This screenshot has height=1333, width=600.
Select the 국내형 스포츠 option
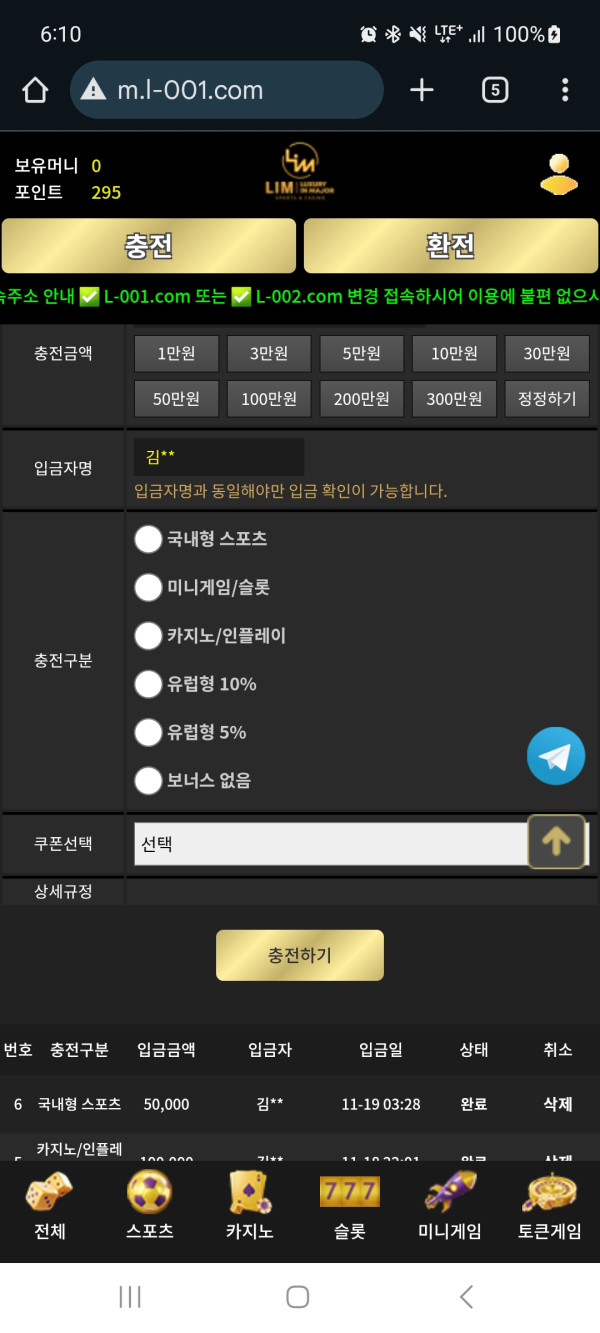148,539
